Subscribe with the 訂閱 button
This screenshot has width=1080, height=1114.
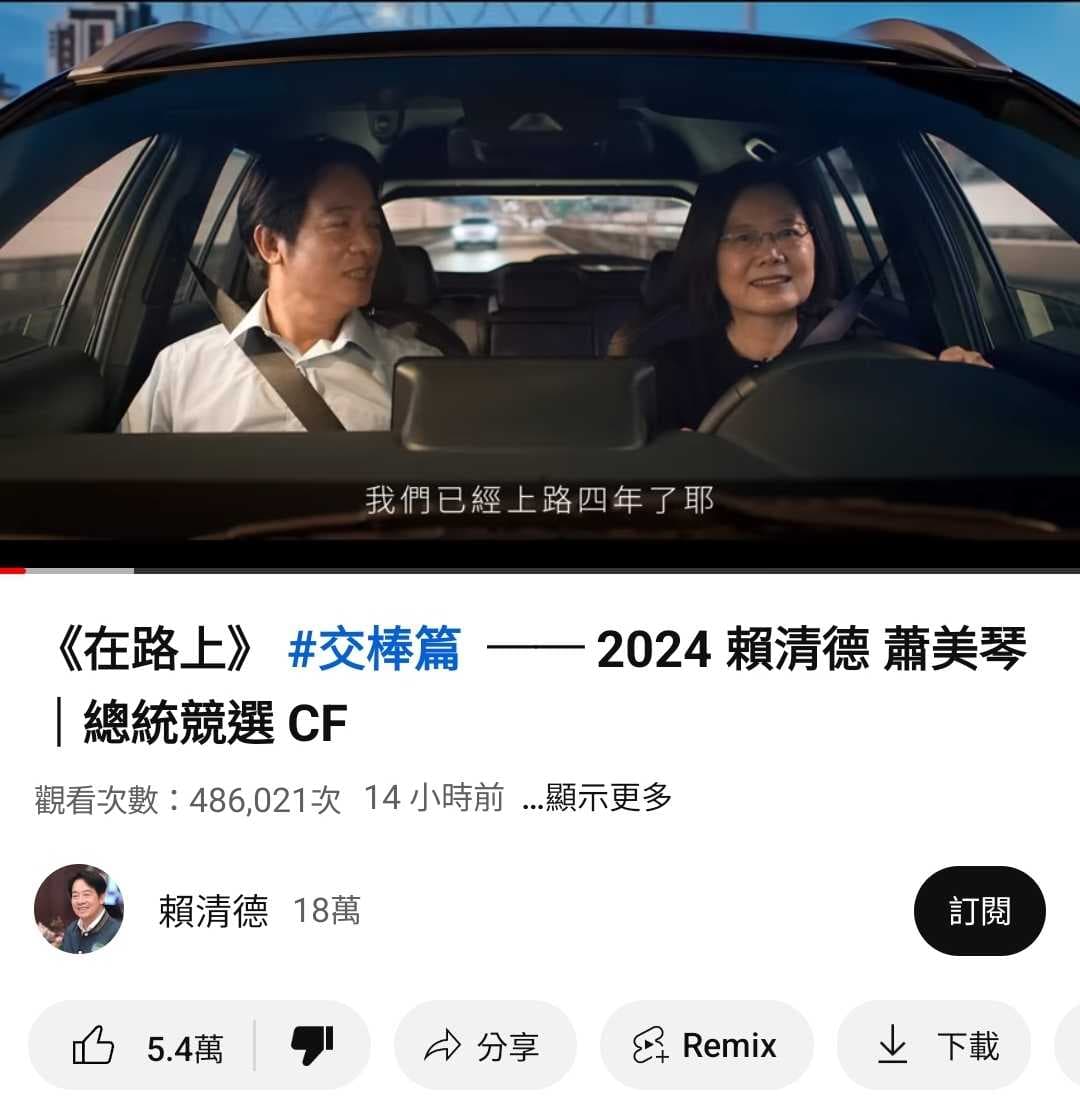click(979, 911)
